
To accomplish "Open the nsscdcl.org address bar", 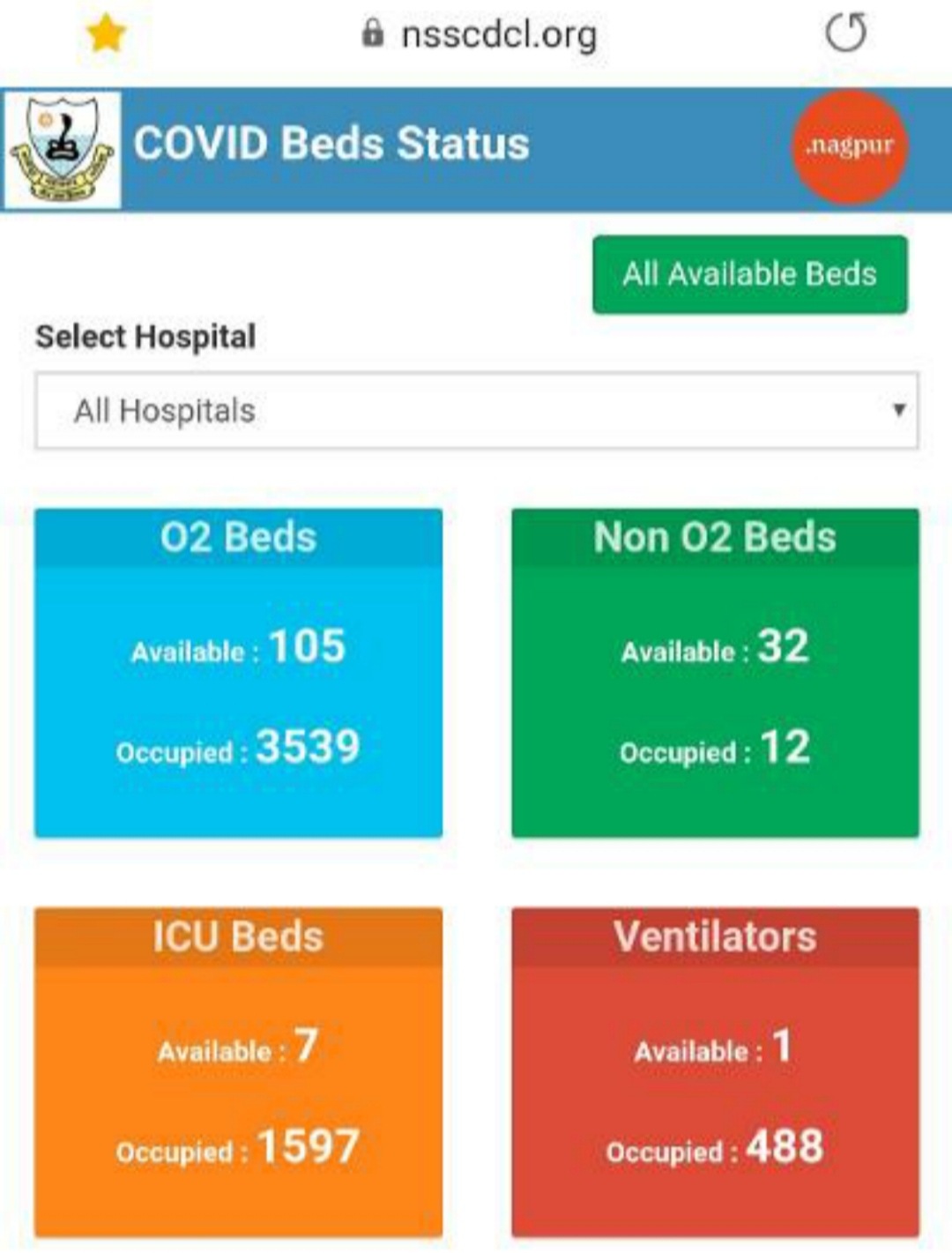I will tap(480, 35).
